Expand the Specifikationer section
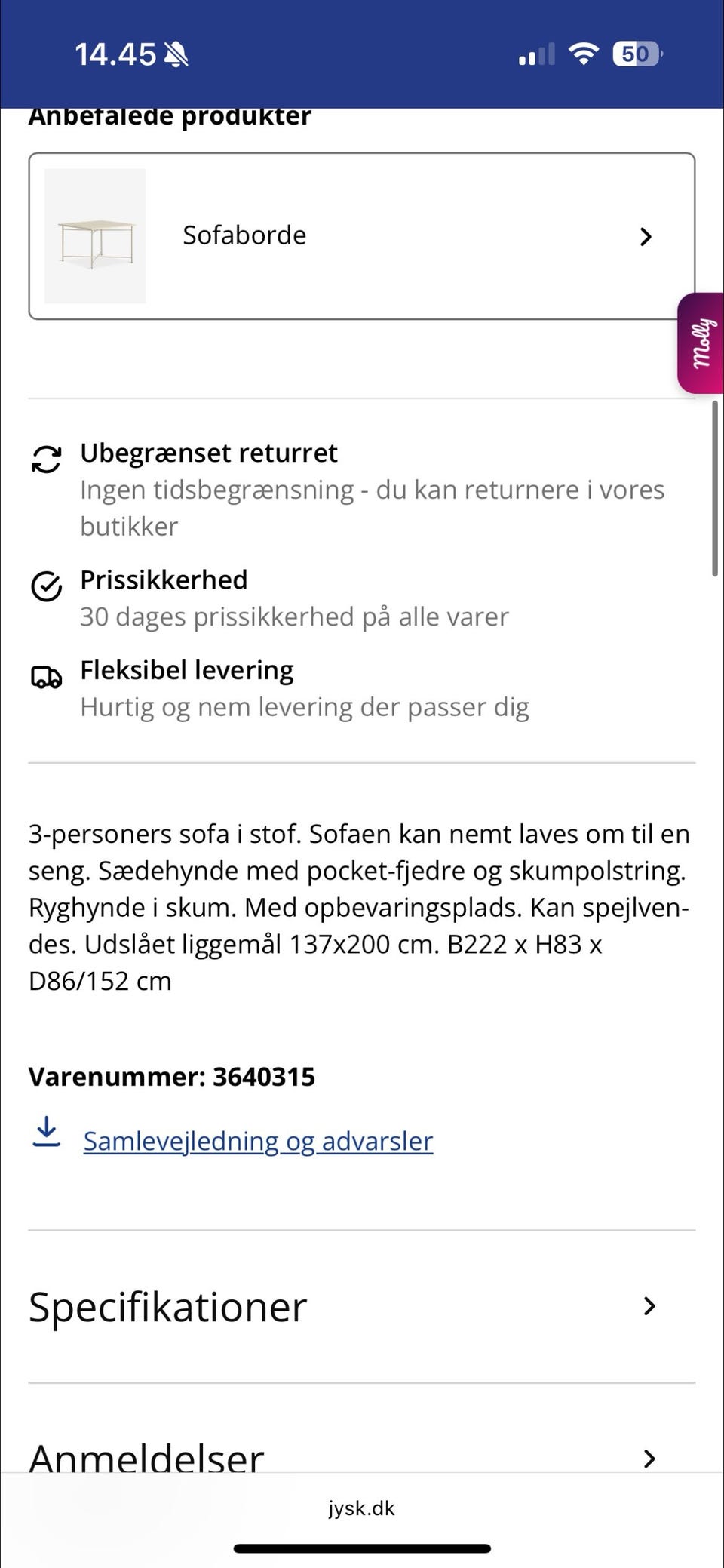The image size is (724, 1568). pyautogui.click(x=362, y=1305)
